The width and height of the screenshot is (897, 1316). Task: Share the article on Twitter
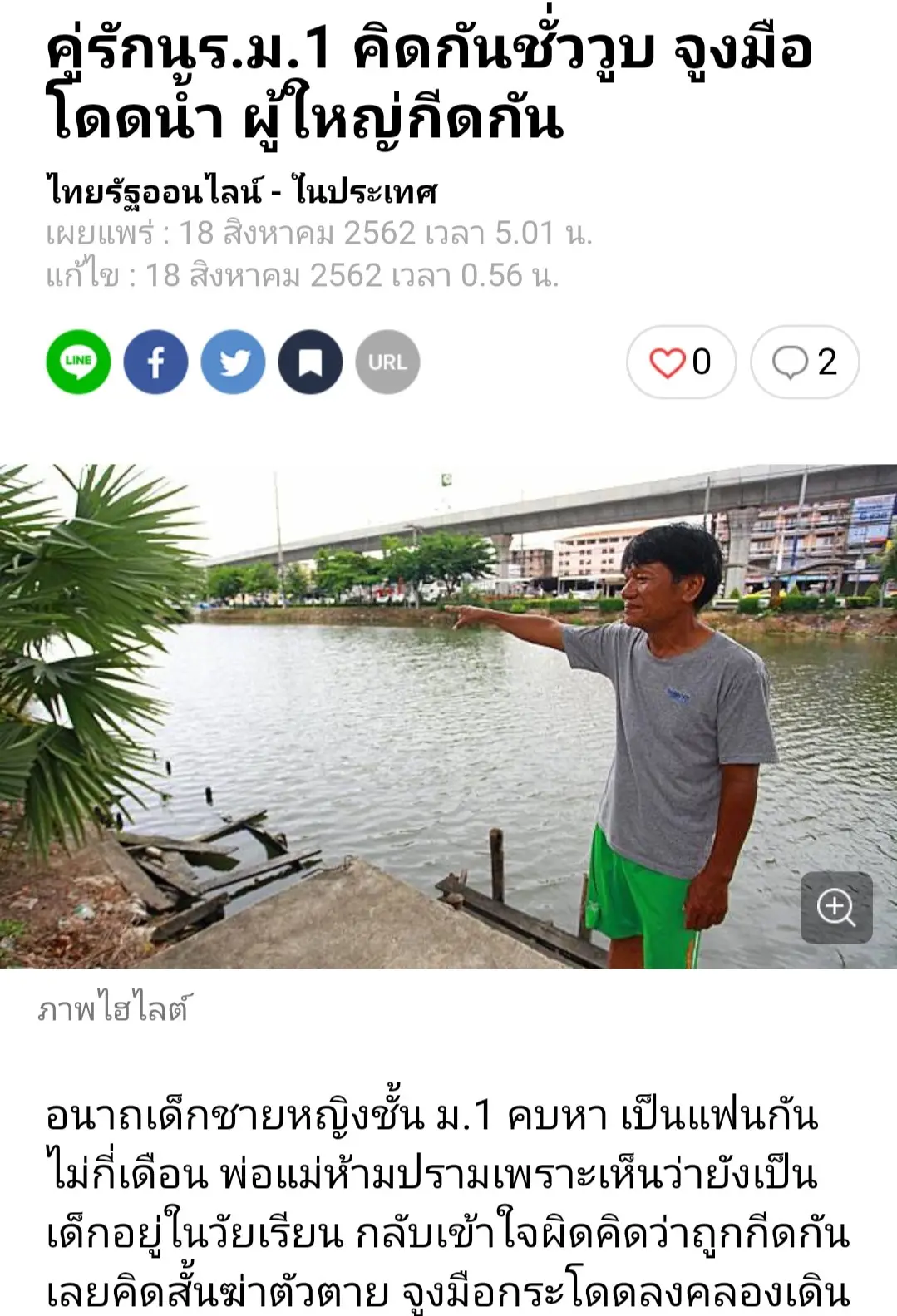(x=233, y=362)
